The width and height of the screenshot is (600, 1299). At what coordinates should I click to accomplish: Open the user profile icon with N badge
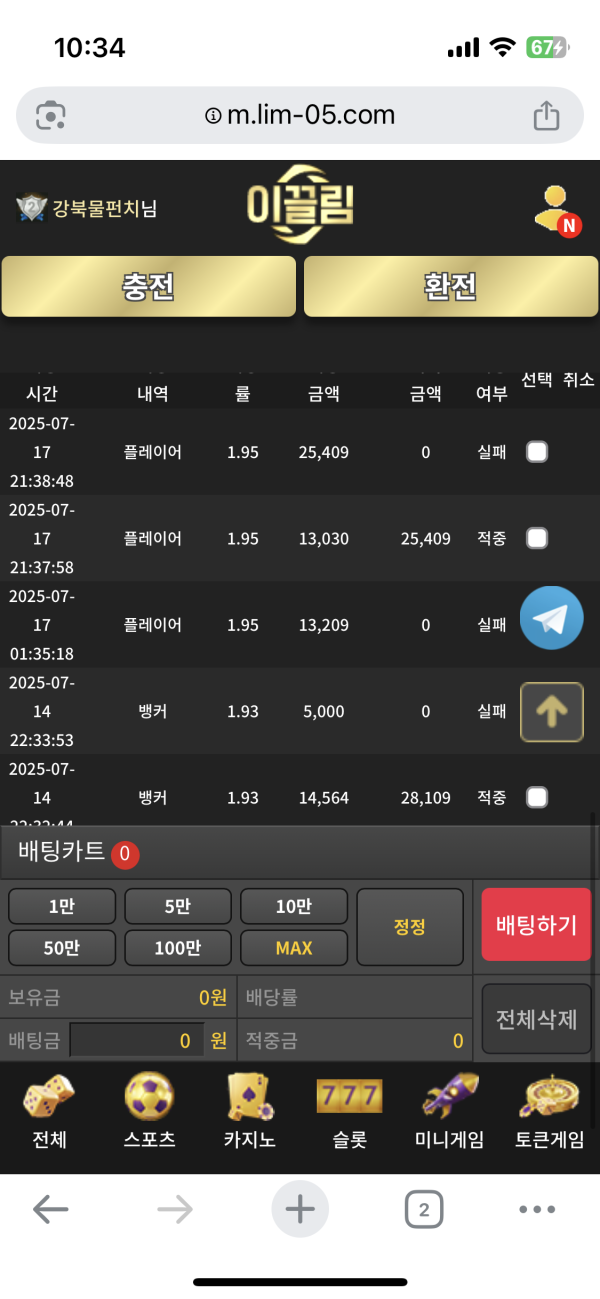coord(555,210)
